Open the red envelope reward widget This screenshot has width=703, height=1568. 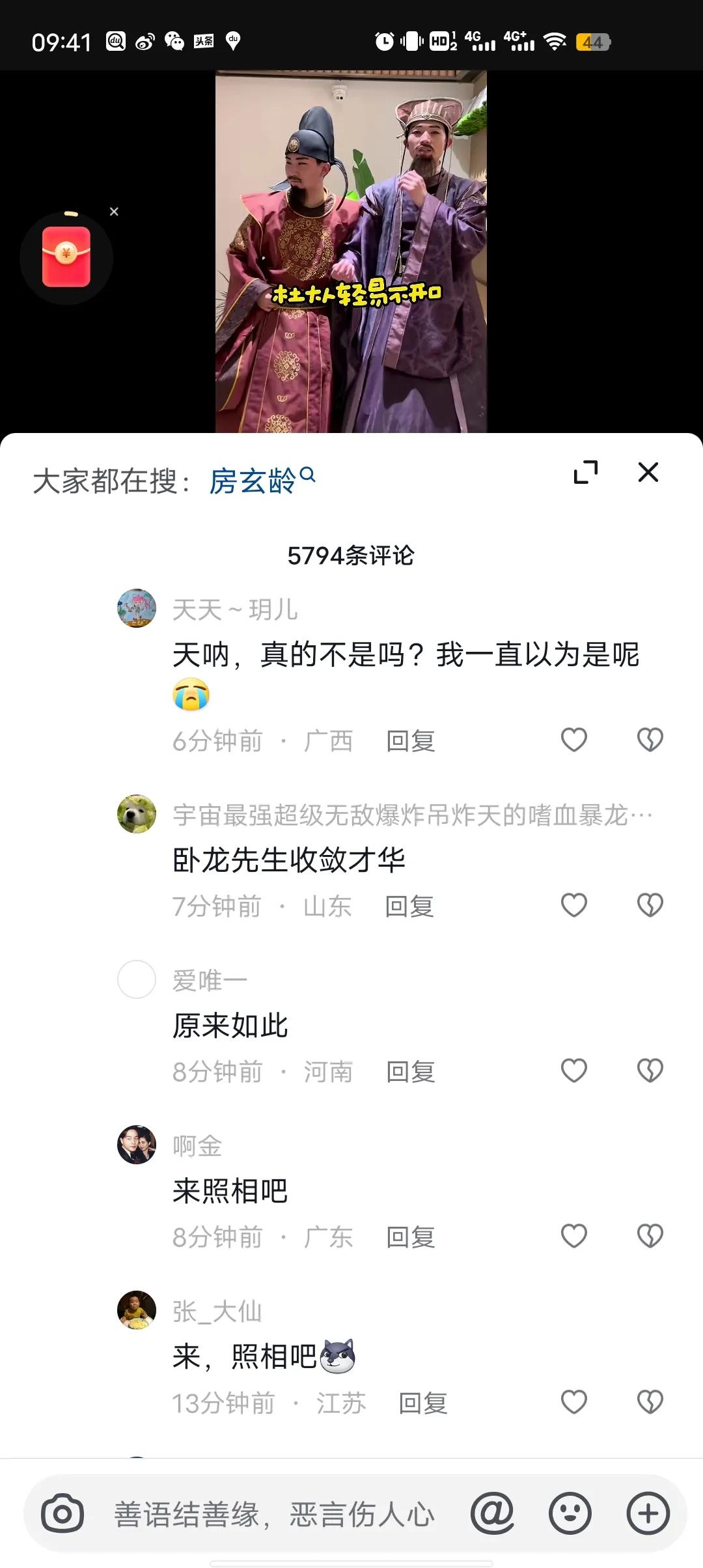pyautogui.click(x=66, y=257)
